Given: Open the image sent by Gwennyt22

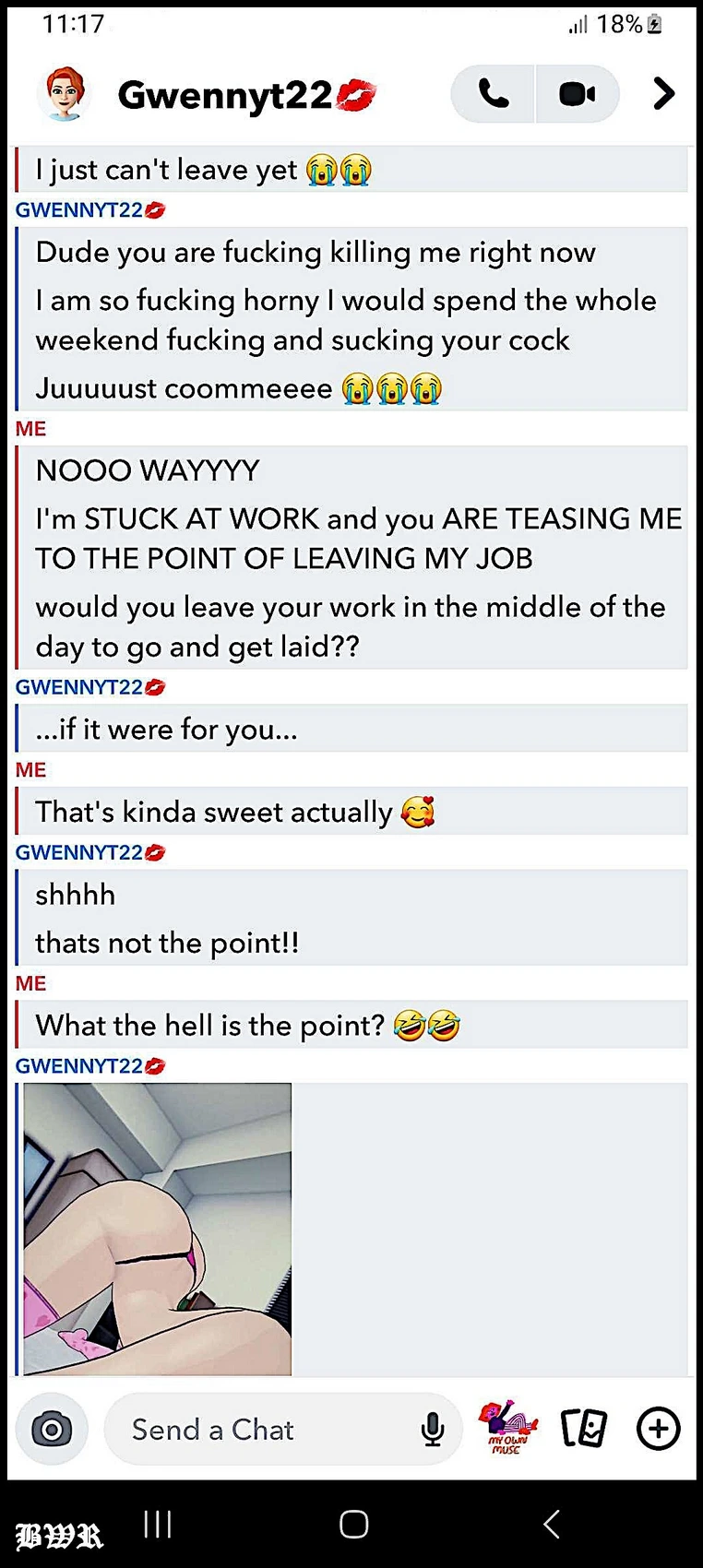Looking at the screenshot, I should click(158, 1229).
